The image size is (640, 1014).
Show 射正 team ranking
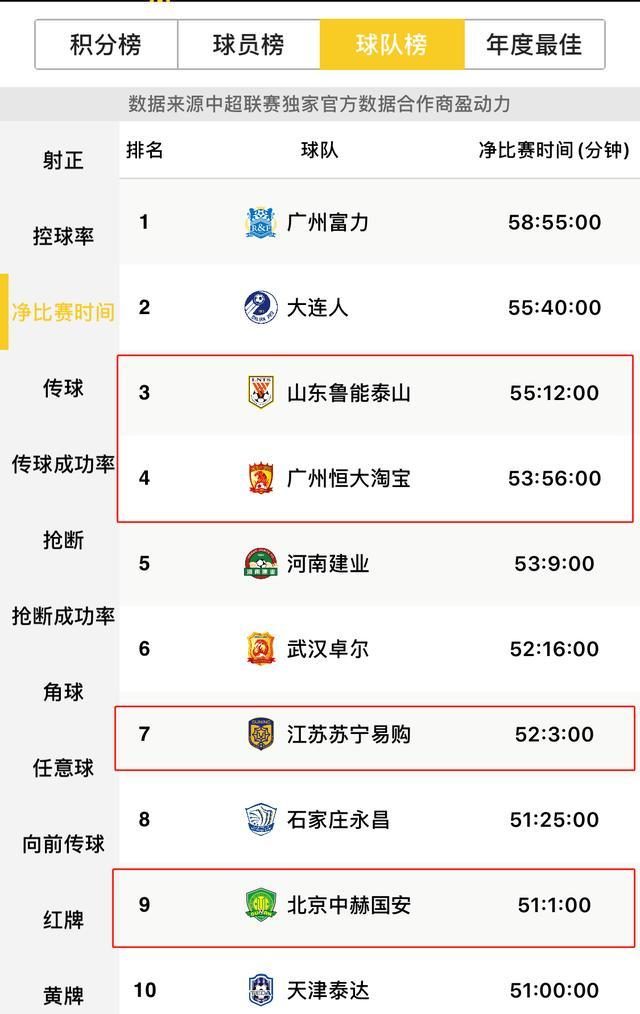pyautogui.click(x=63, y=160)
